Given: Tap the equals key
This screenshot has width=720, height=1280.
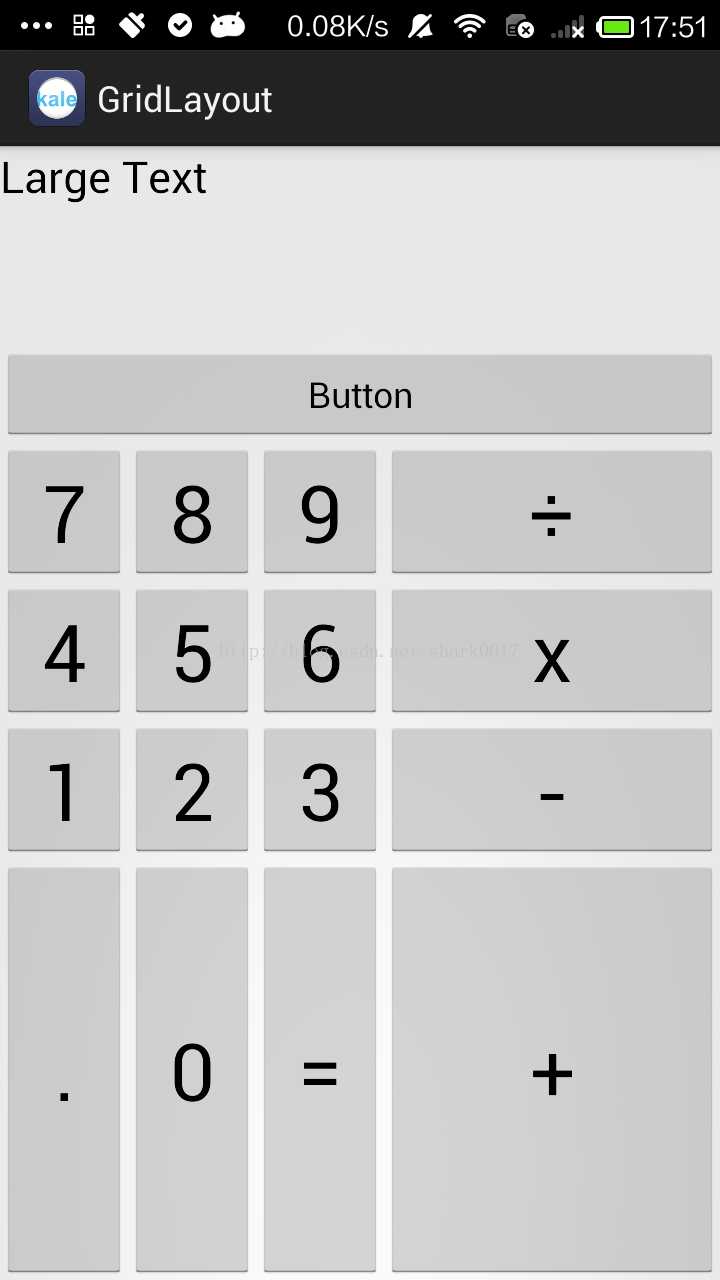Looking at the screenshot, I should [x=320, y=1070].
